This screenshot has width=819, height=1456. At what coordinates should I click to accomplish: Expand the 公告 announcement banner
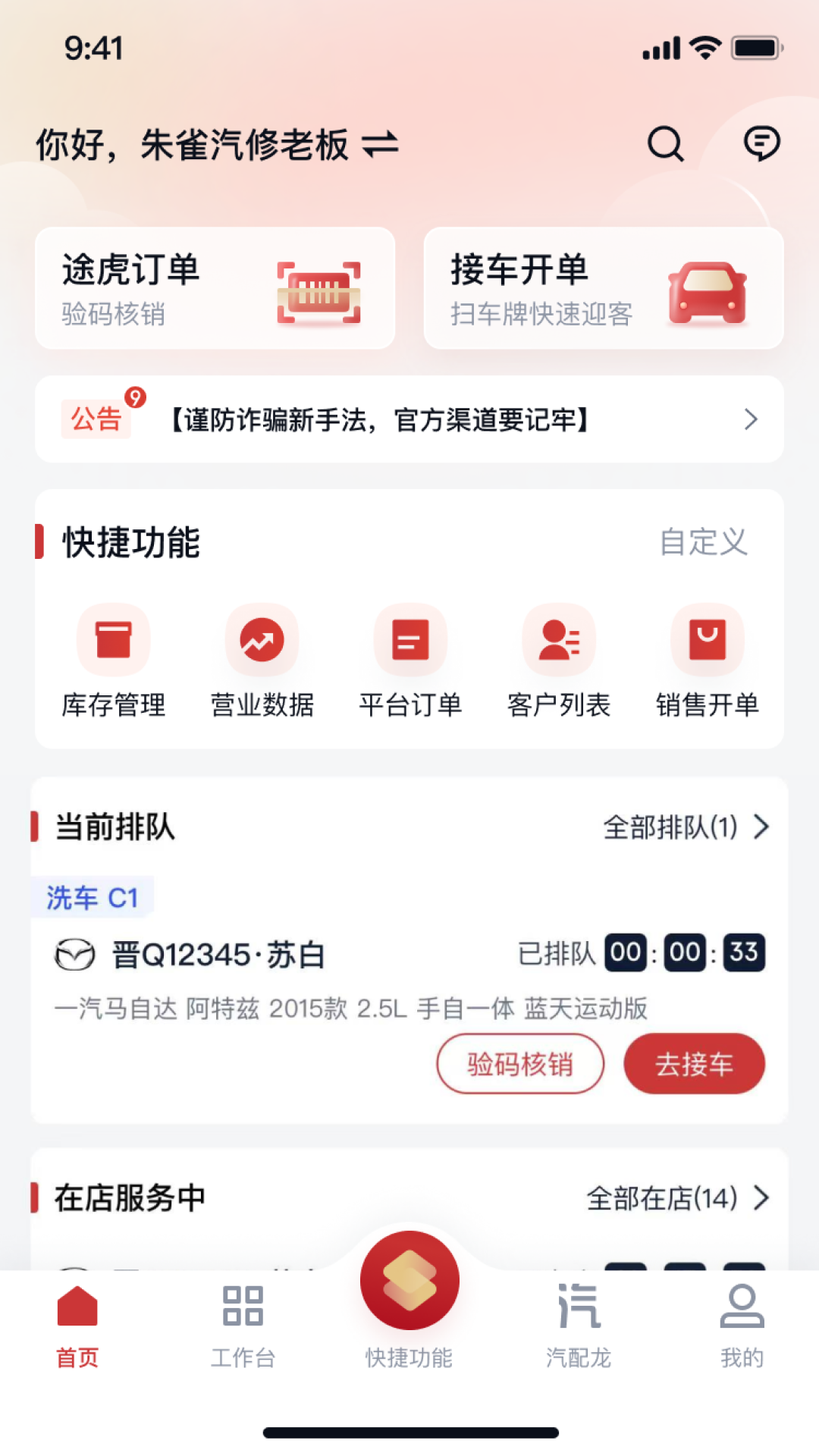tap(409, 419)
